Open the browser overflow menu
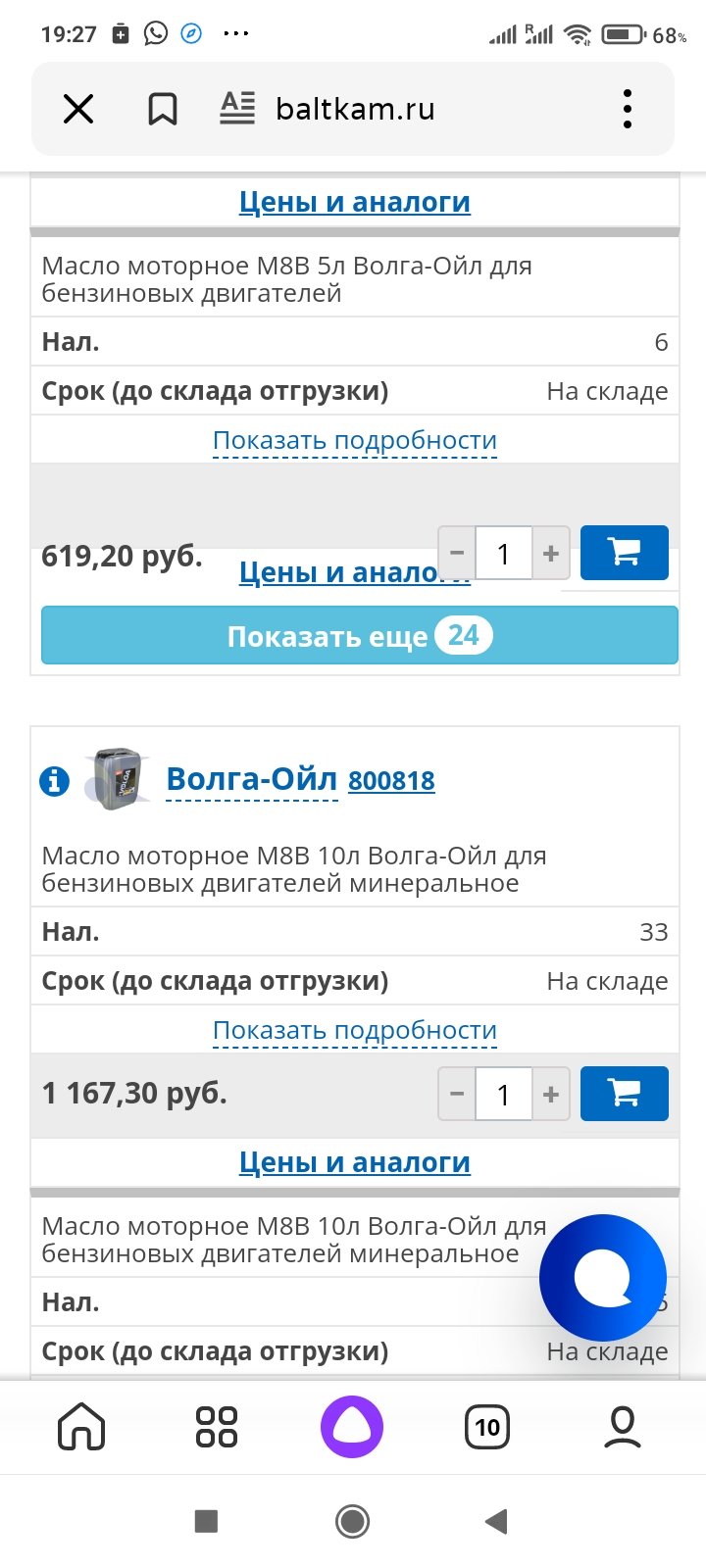This screenshot has height=1568, width=706. 628,109
